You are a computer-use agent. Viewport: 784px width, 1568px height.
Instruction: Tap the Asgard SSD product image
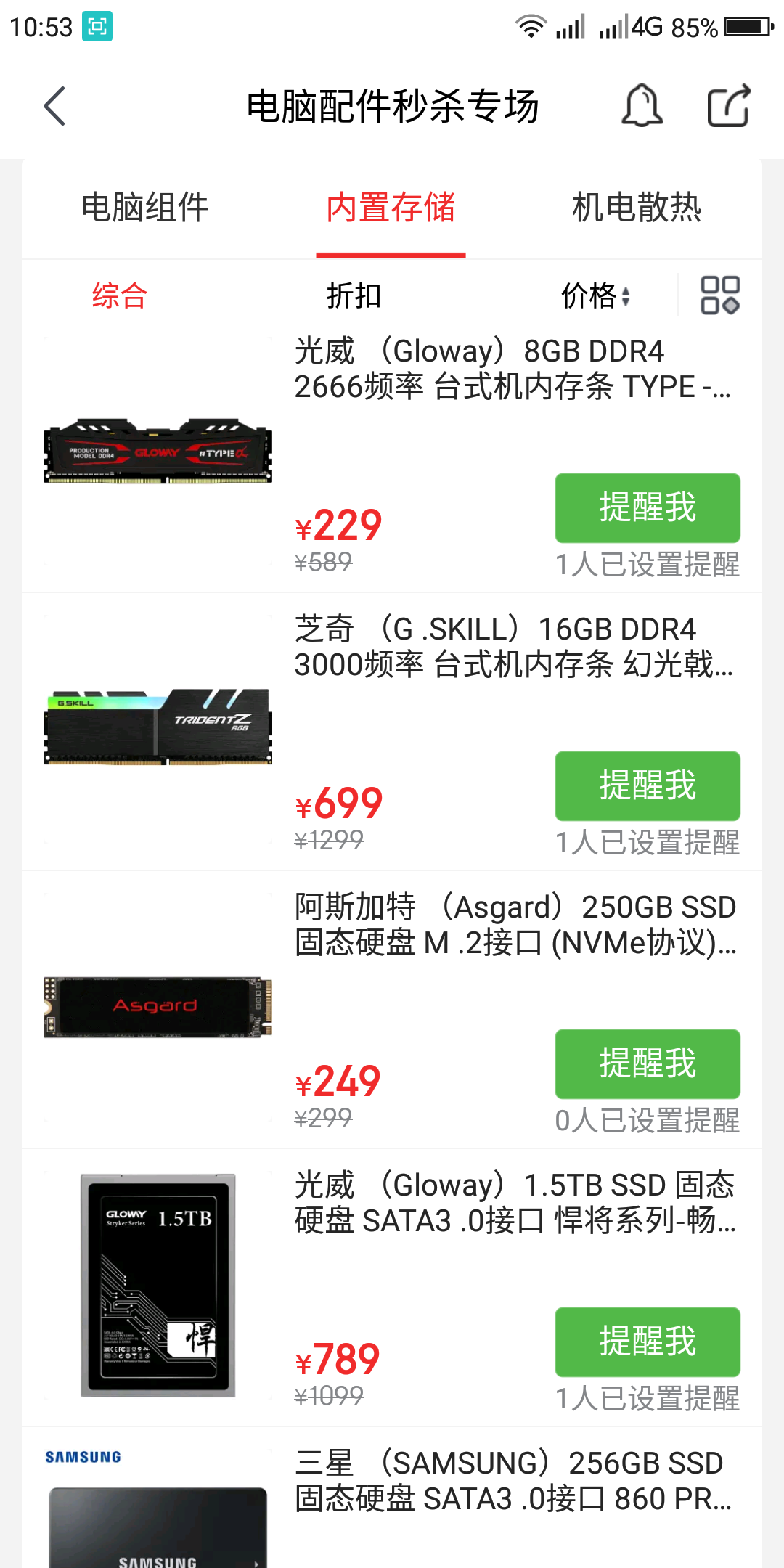click(157, 1007)
